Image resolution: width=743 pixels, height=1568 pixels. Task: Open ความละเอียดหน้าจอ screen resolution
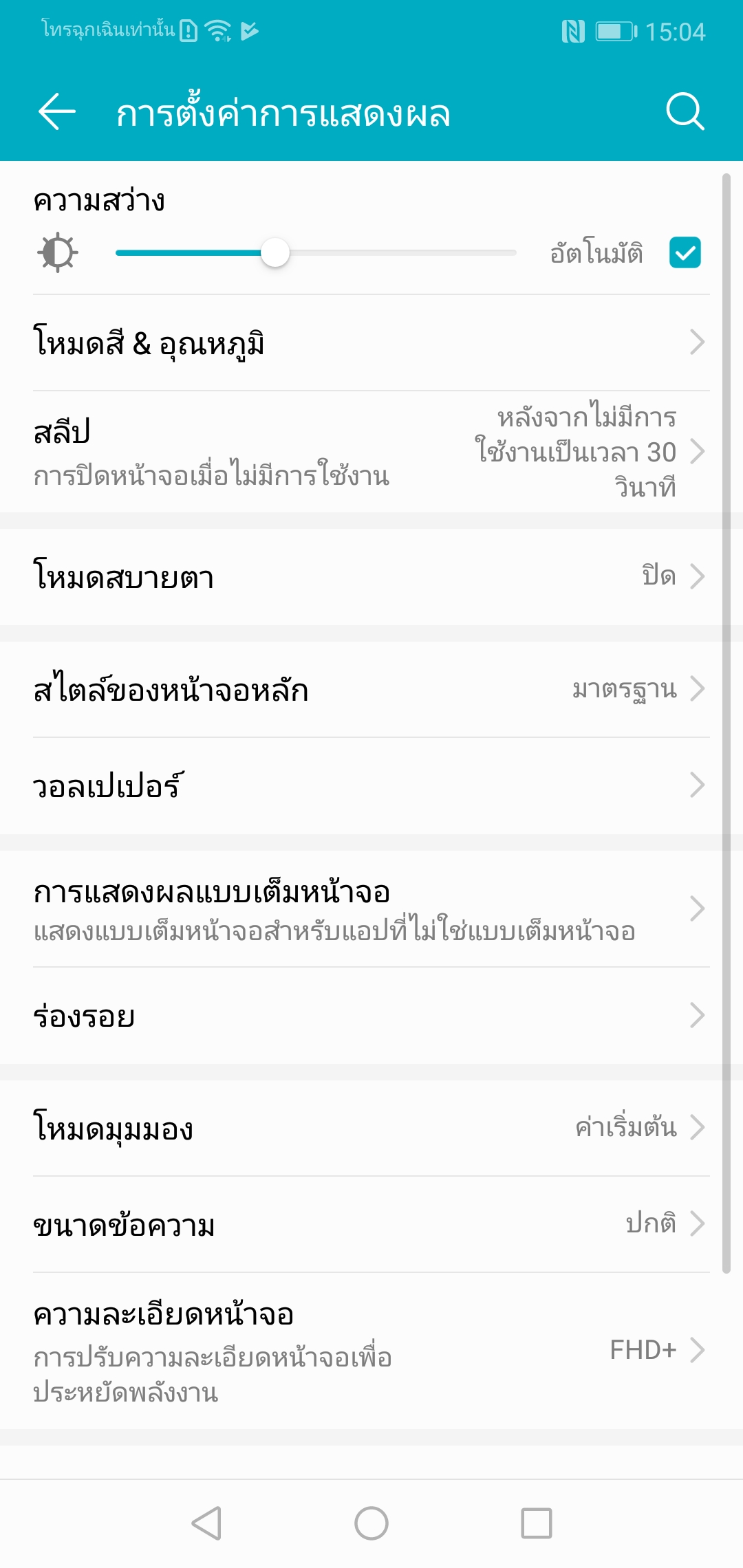pyautogui.click(x=371, y=1351)
